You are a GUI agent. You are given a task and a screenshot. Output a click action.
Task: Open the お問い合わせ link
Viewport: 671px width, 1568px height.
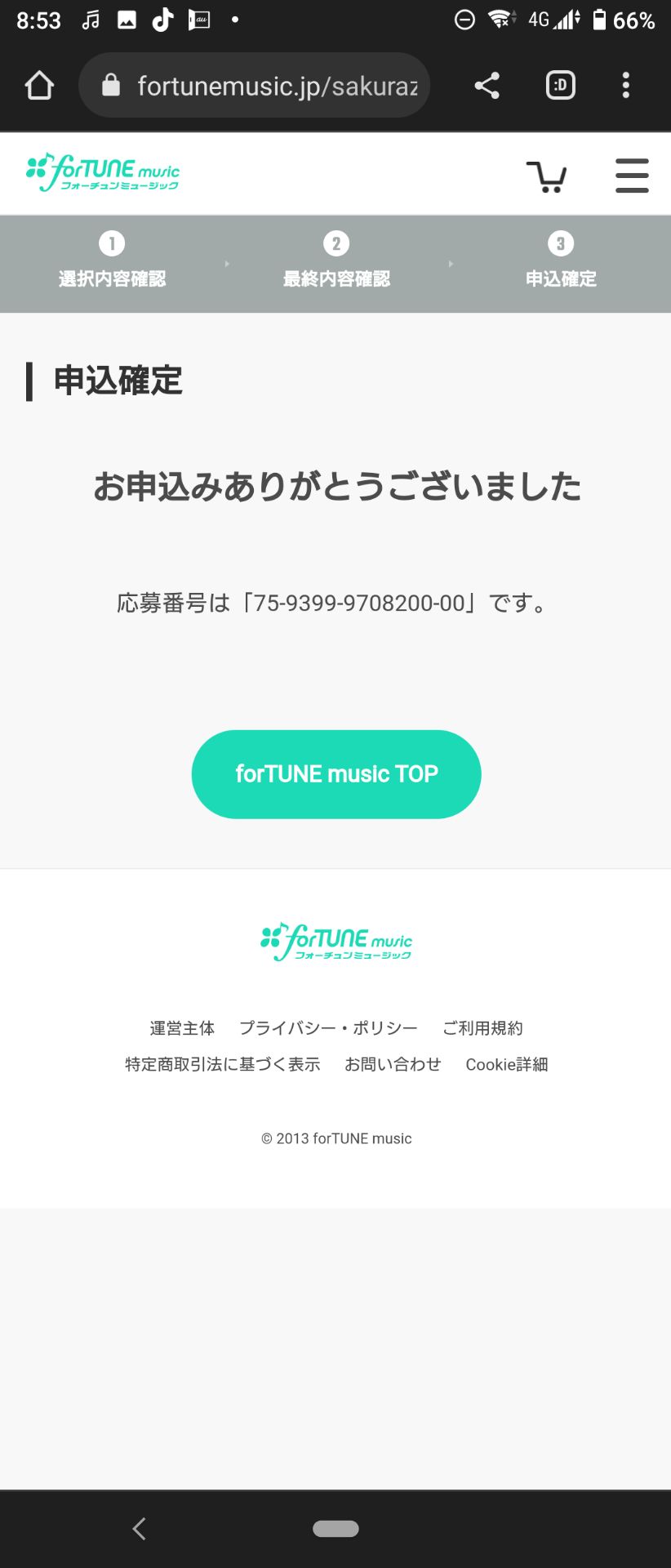coord(393,1064)
